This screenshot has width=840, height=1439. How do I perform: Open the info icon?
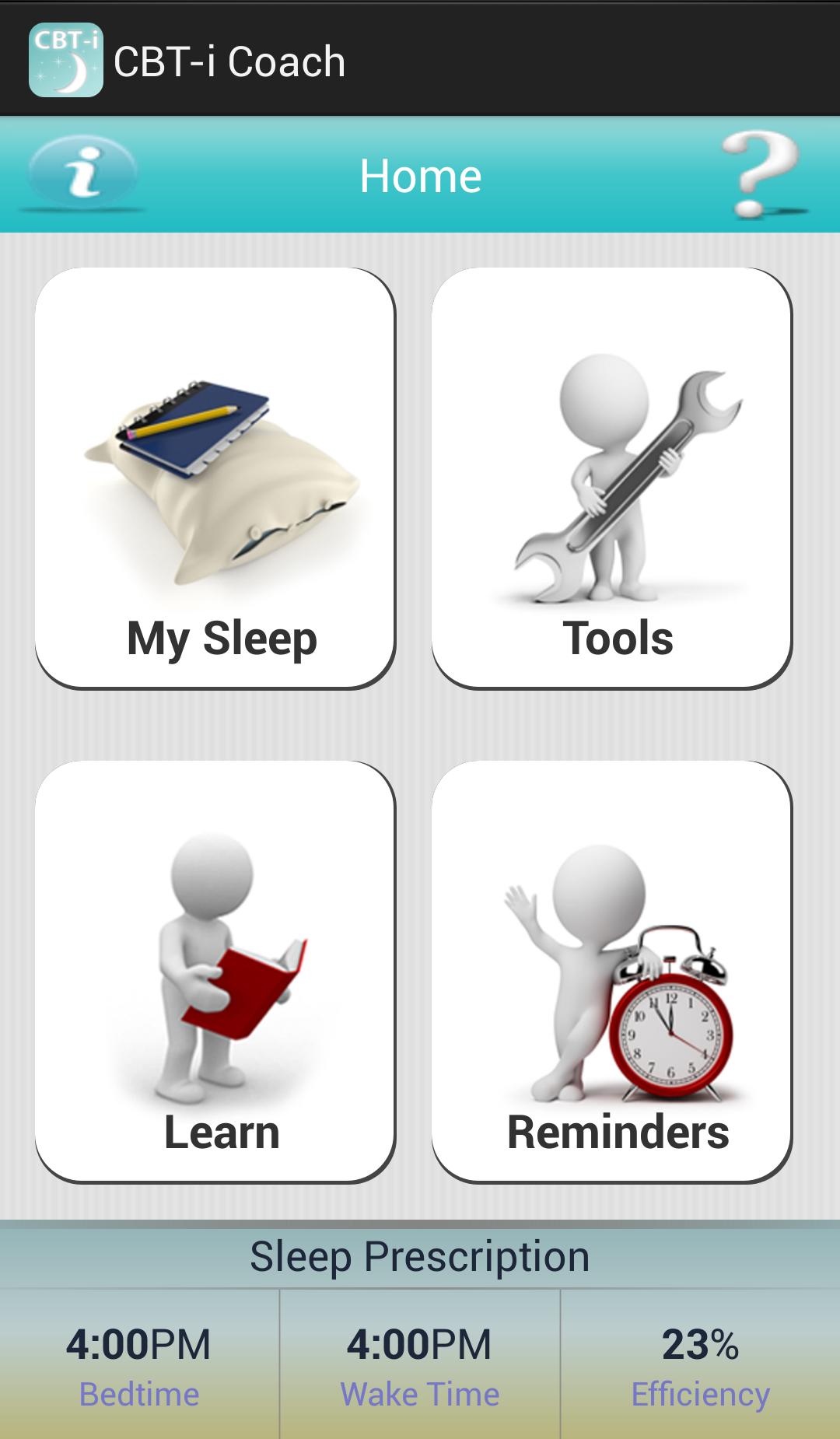click(83, 173)
